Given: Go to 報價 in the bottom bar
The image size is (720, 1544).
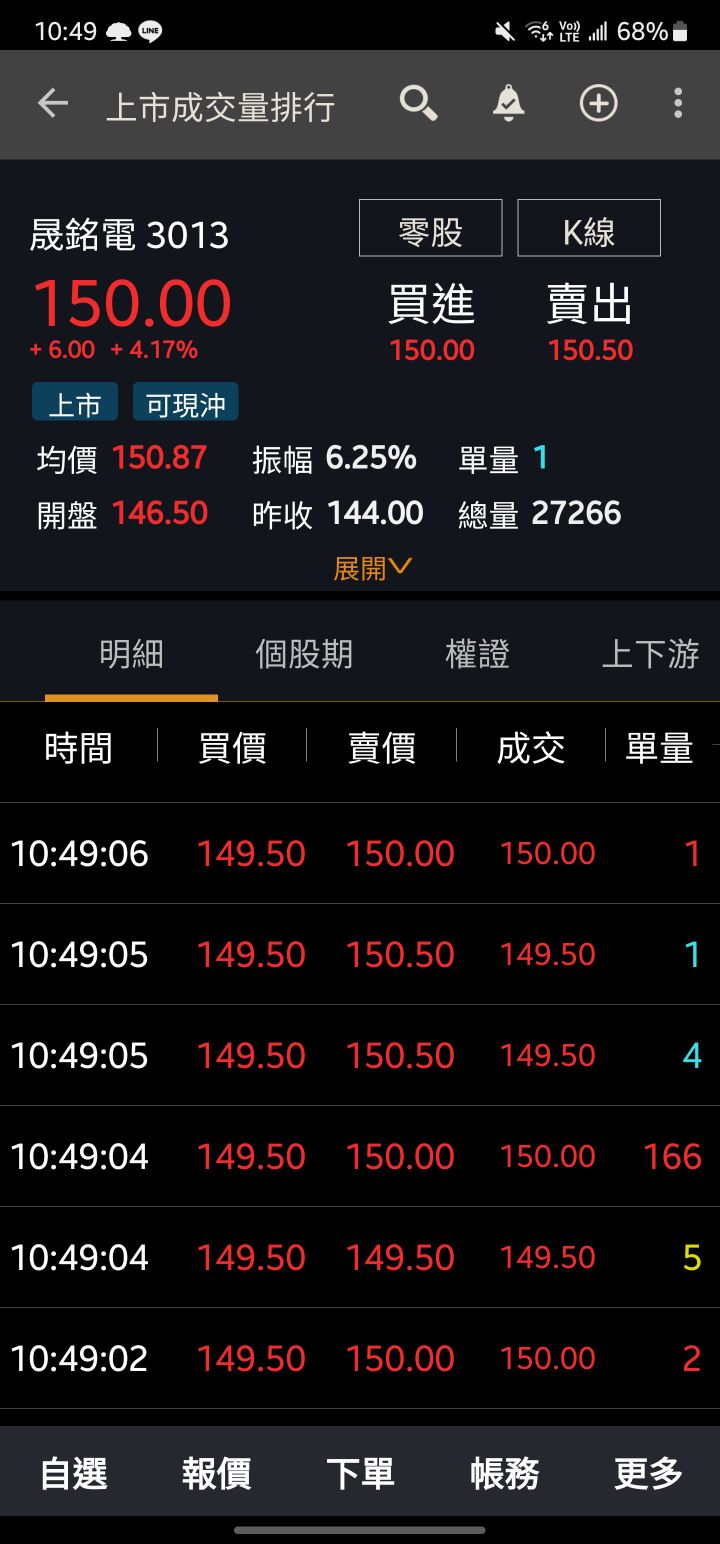Looking at the screenshot, I should (216, 1473).
